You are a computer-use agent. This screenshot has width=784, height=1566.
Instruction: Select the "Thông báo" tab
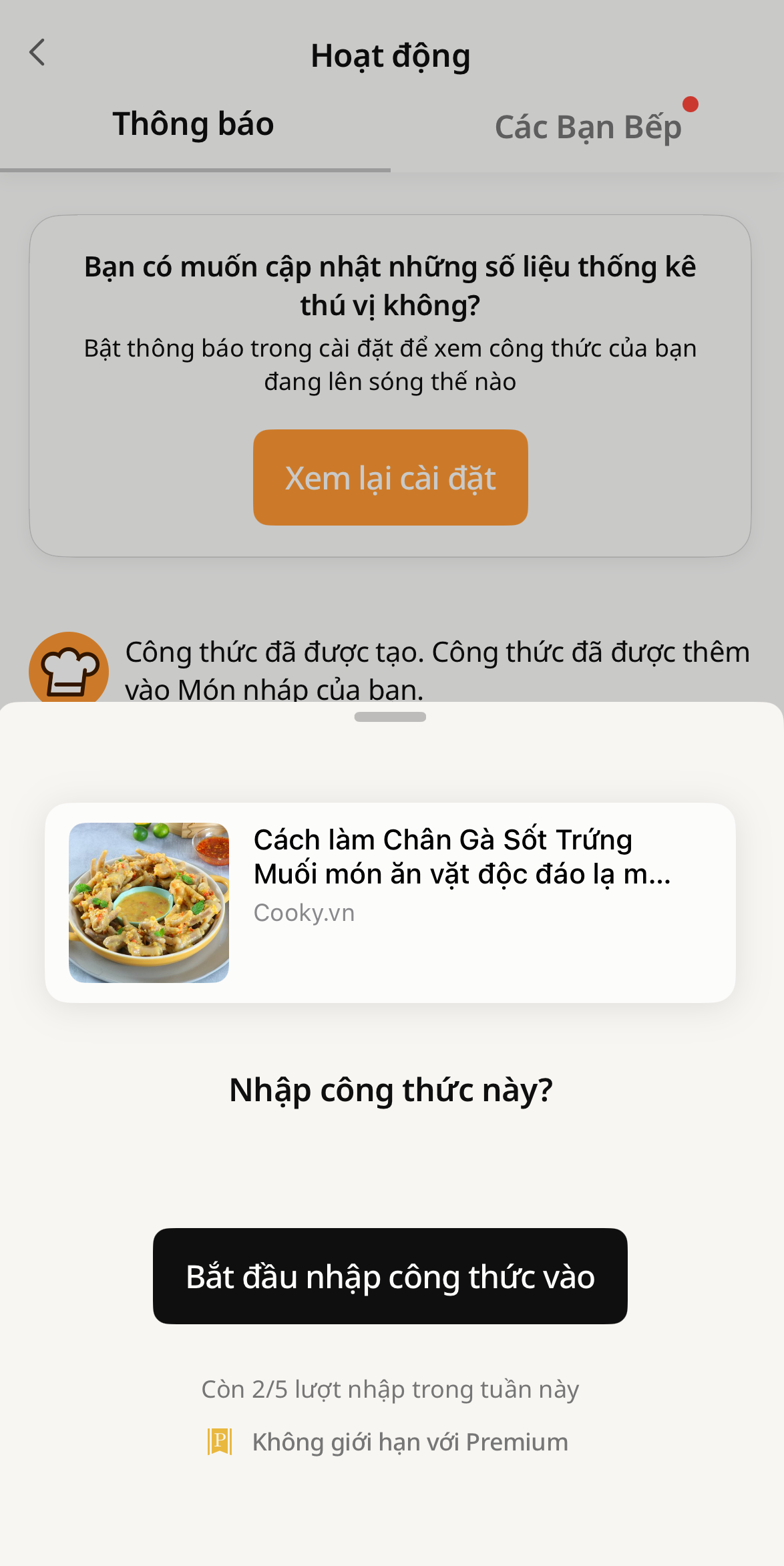tap(194, 125)
